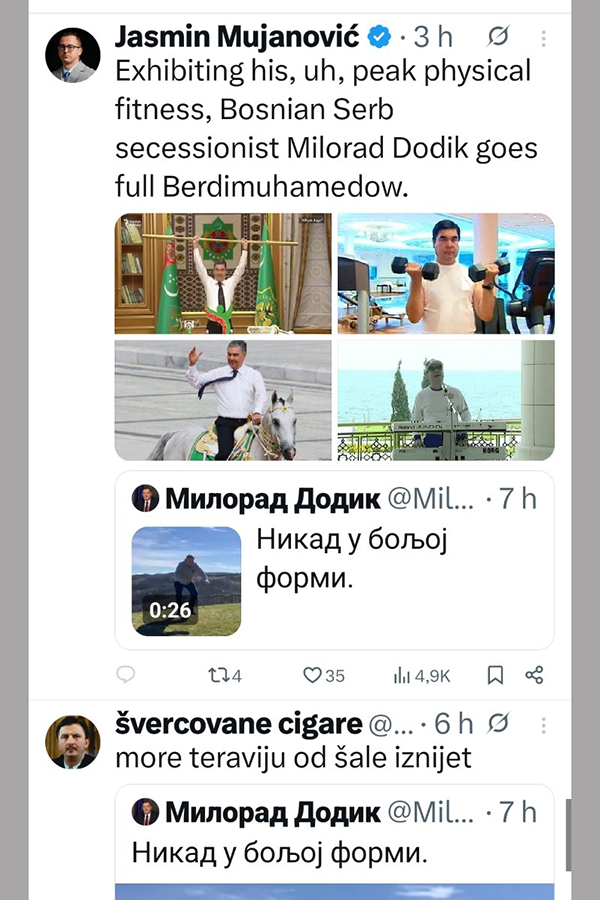This screenshot has height=900, width=600.
Task: View the dumbbell gym photo
Action: [446, 273]
